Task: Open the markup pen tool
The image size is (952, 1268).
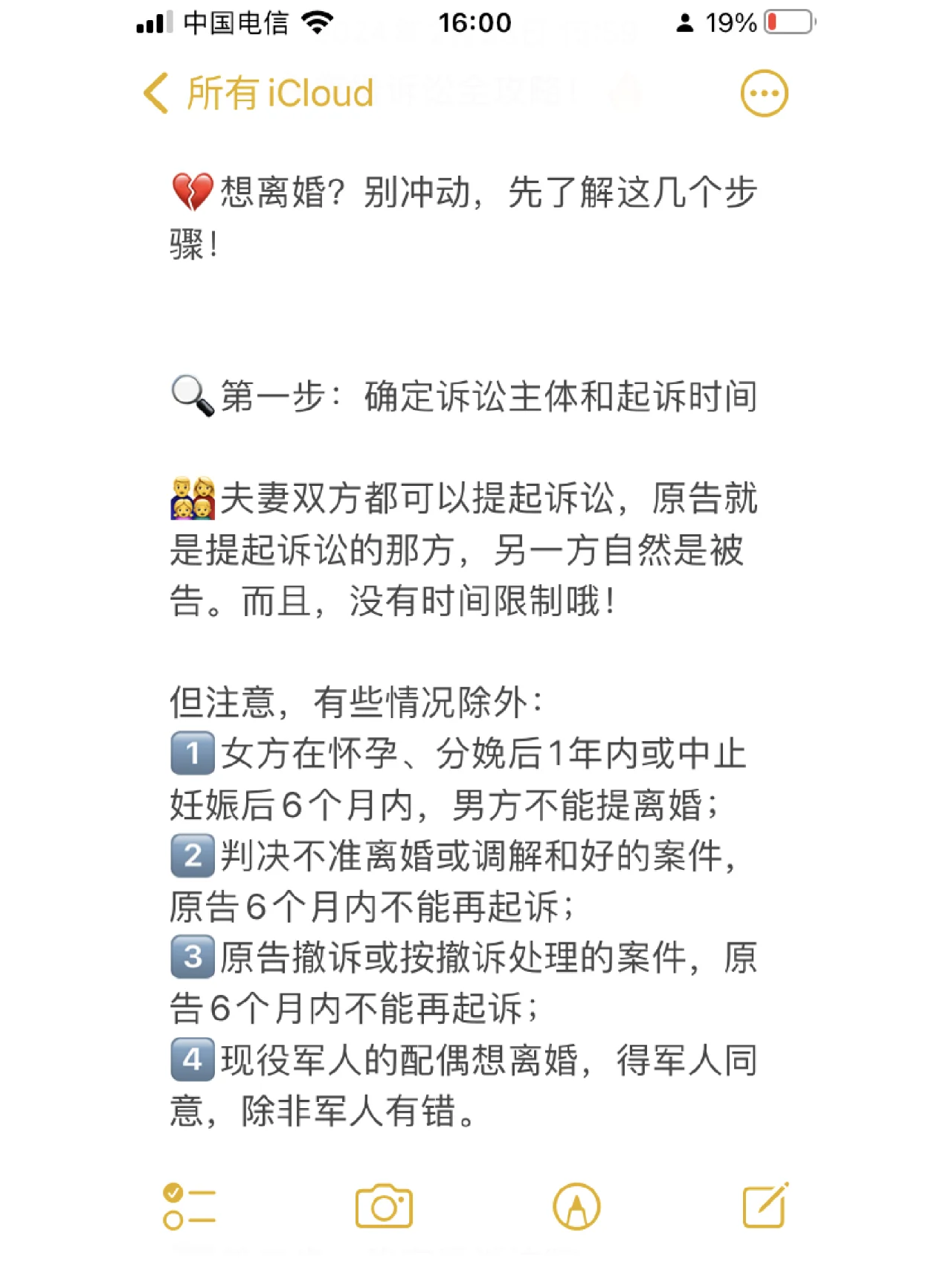Action: click(x=576, y=1206)
